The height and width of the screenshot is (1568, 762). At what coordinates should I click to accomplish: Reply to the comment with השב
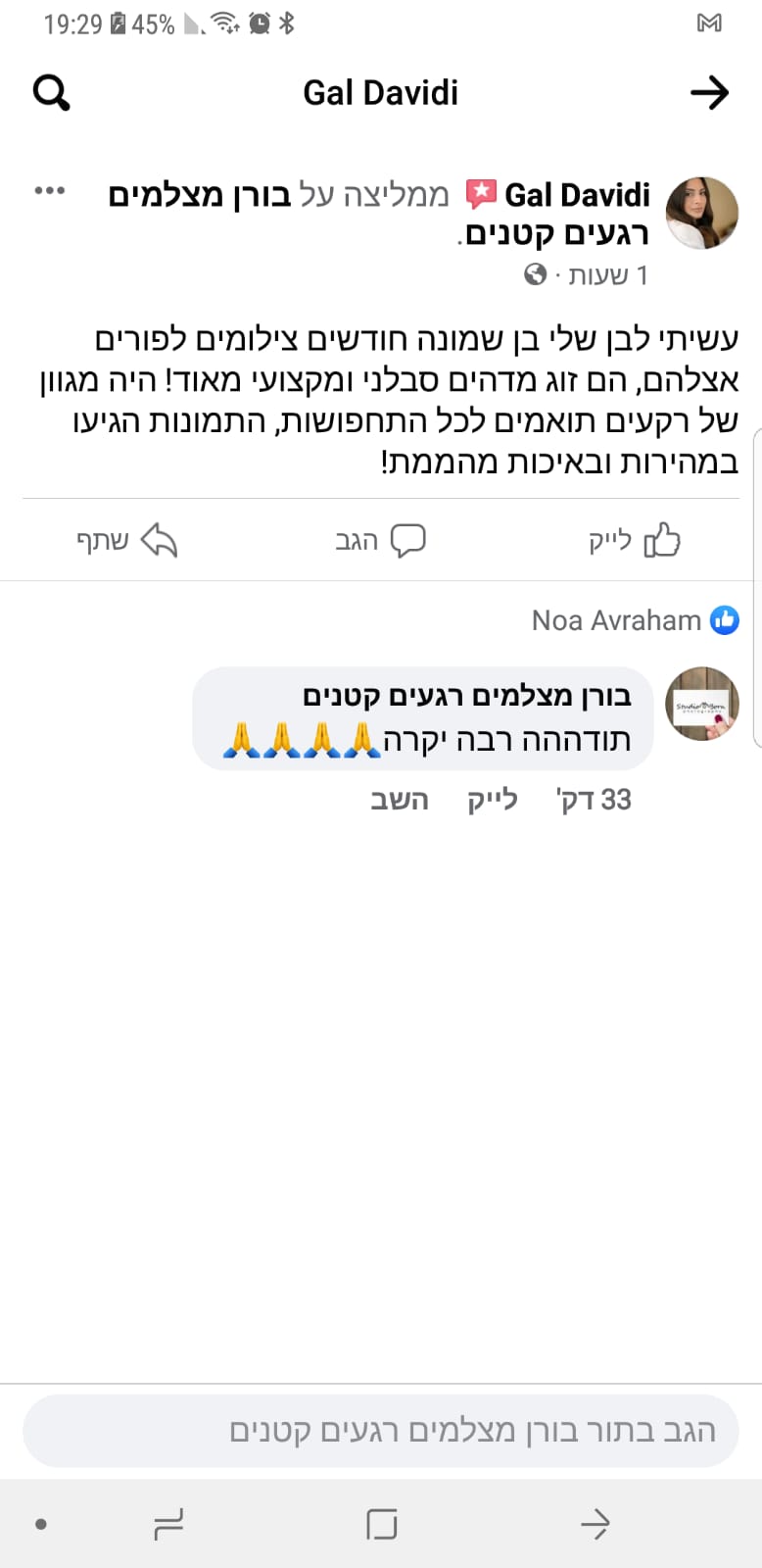pos(399,800)
